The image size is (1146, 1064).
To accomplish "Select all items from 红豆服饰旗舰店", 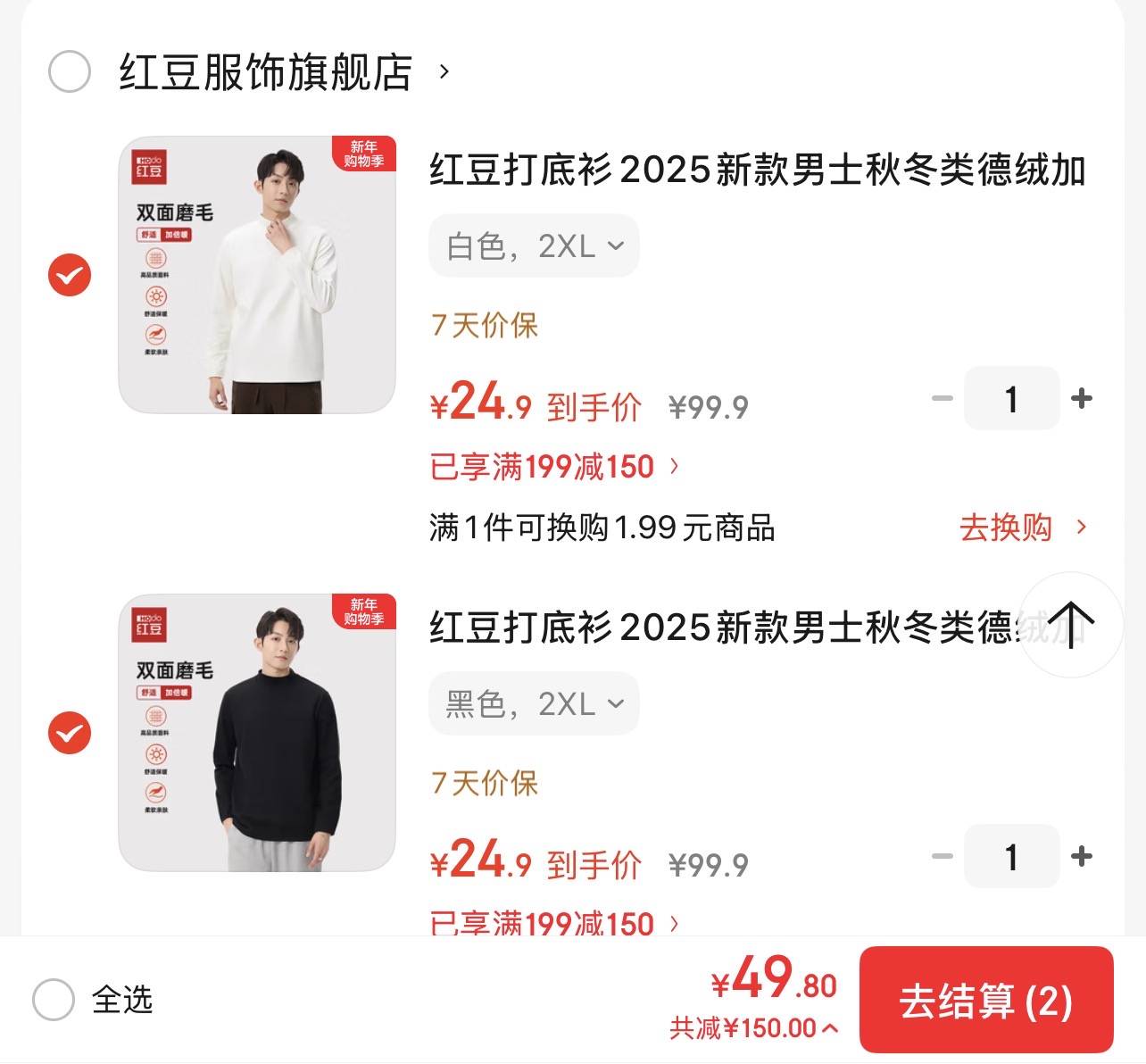I will [x=70, y=71].
